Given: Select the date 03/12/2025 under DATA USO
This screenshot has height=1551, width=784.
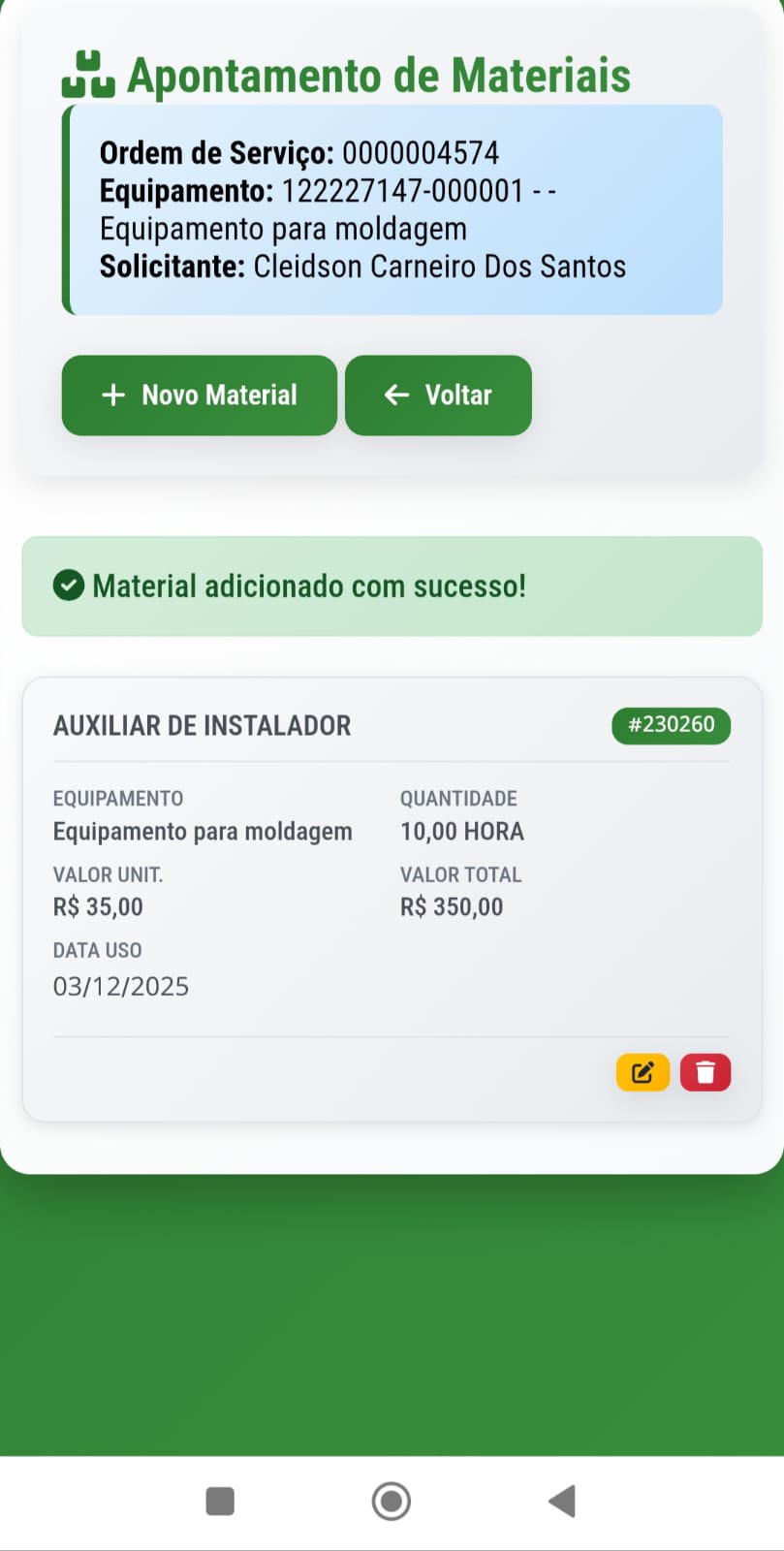Looking at the screenshot, I should [120, 986].
